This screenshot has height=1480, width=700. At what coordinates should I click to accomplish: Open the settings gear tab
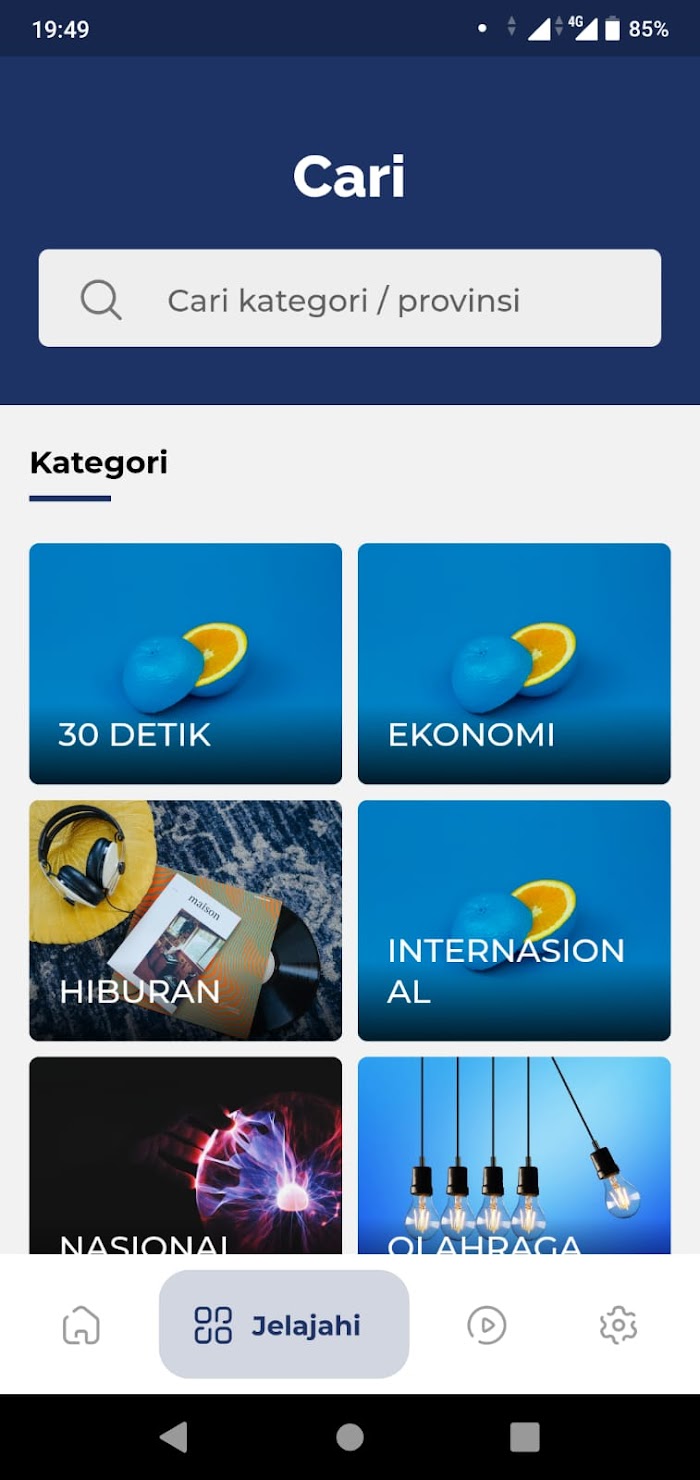(x=618, y=1326)
